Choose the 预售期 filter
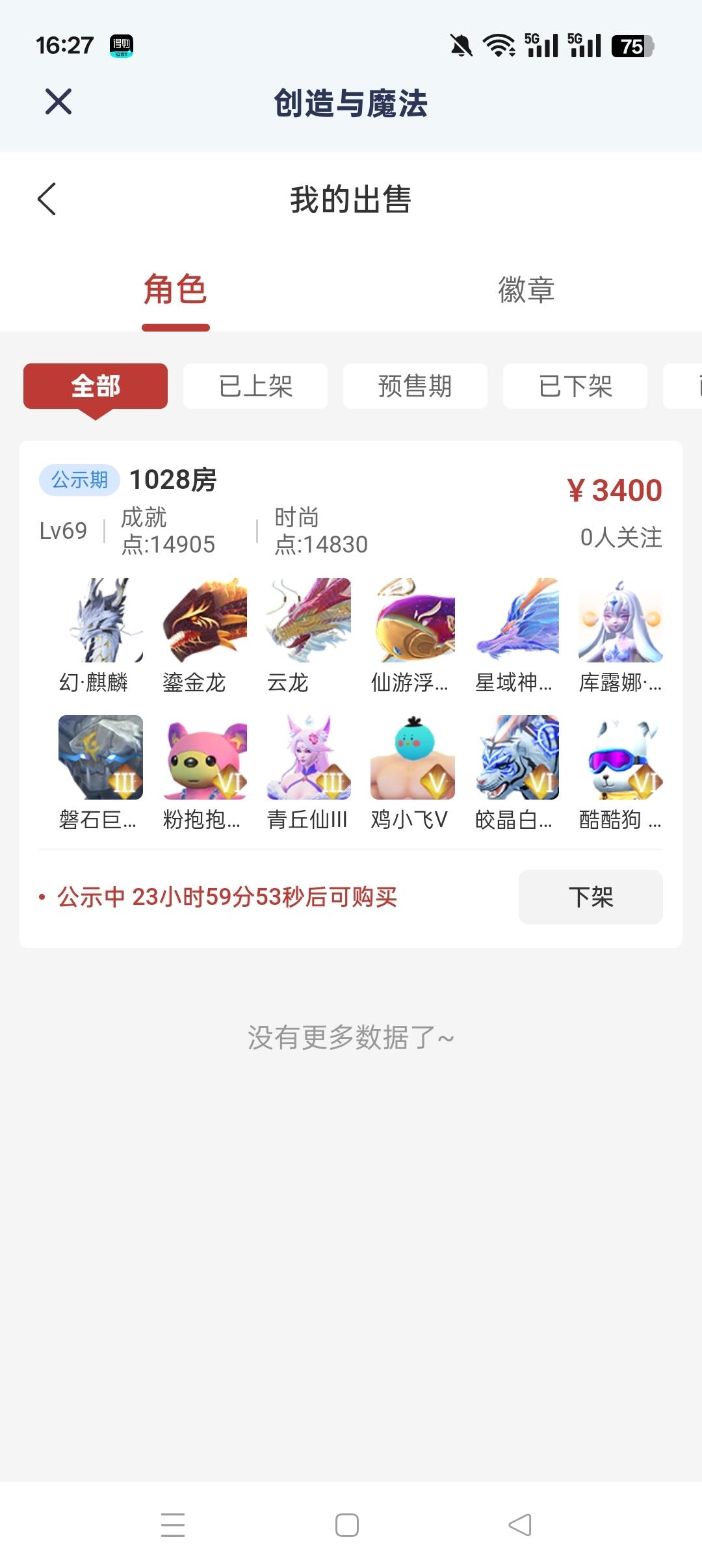This screenshot has width=702, height=1568. [x=415, y=386]
